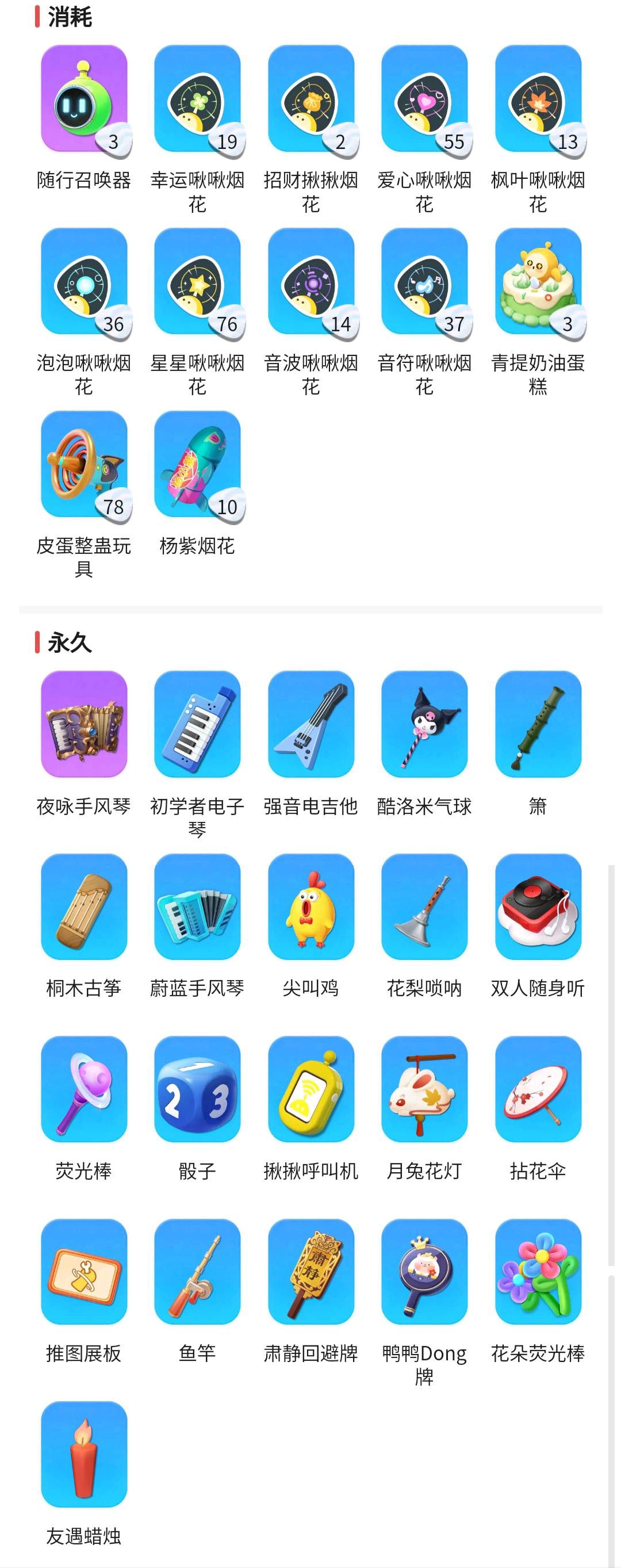This screenshot has height=1568, width=621.
Task: Open the 星星啾啾烟花 tile
Action: tap(197, 281)
